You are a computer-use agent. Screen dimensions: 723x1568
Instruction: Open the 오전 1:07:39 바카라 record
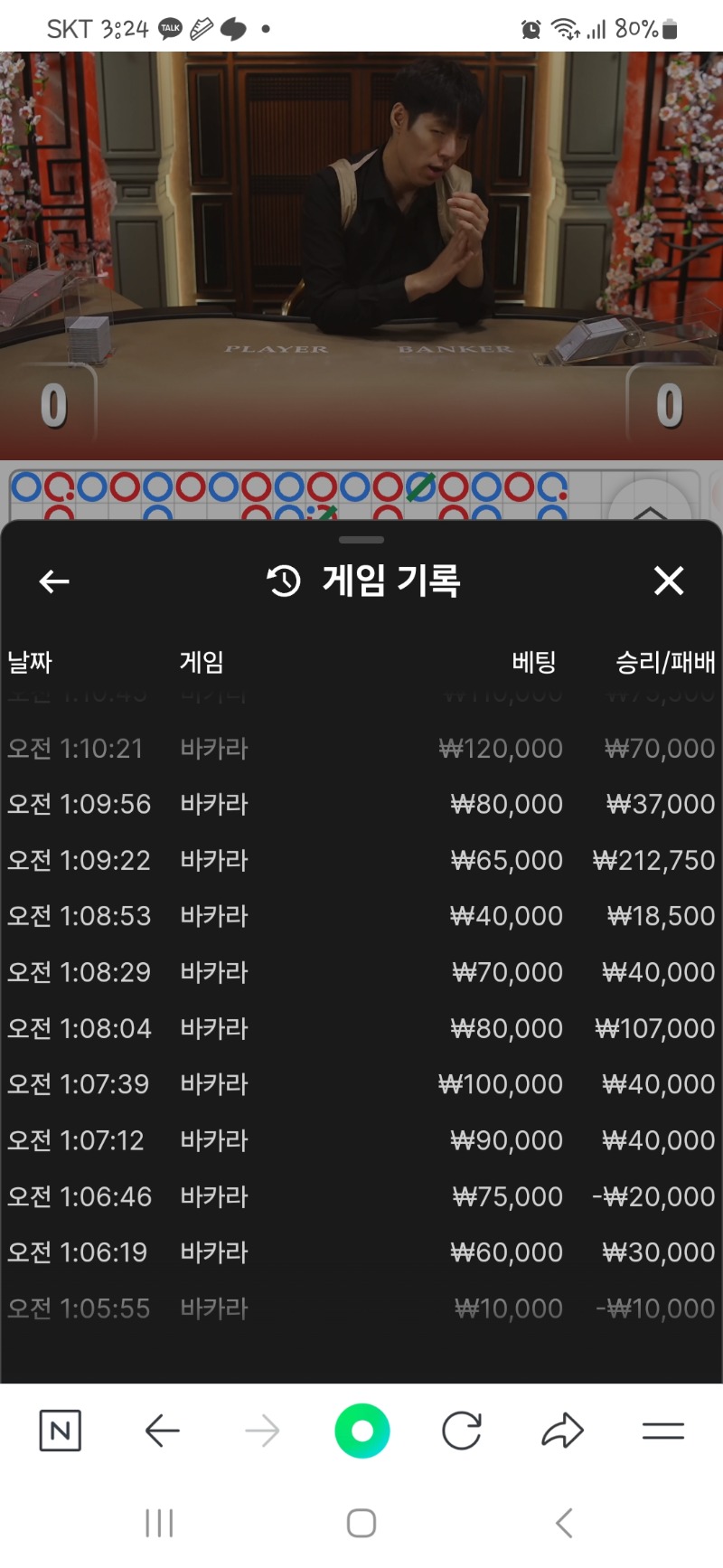pos(361,1084)
